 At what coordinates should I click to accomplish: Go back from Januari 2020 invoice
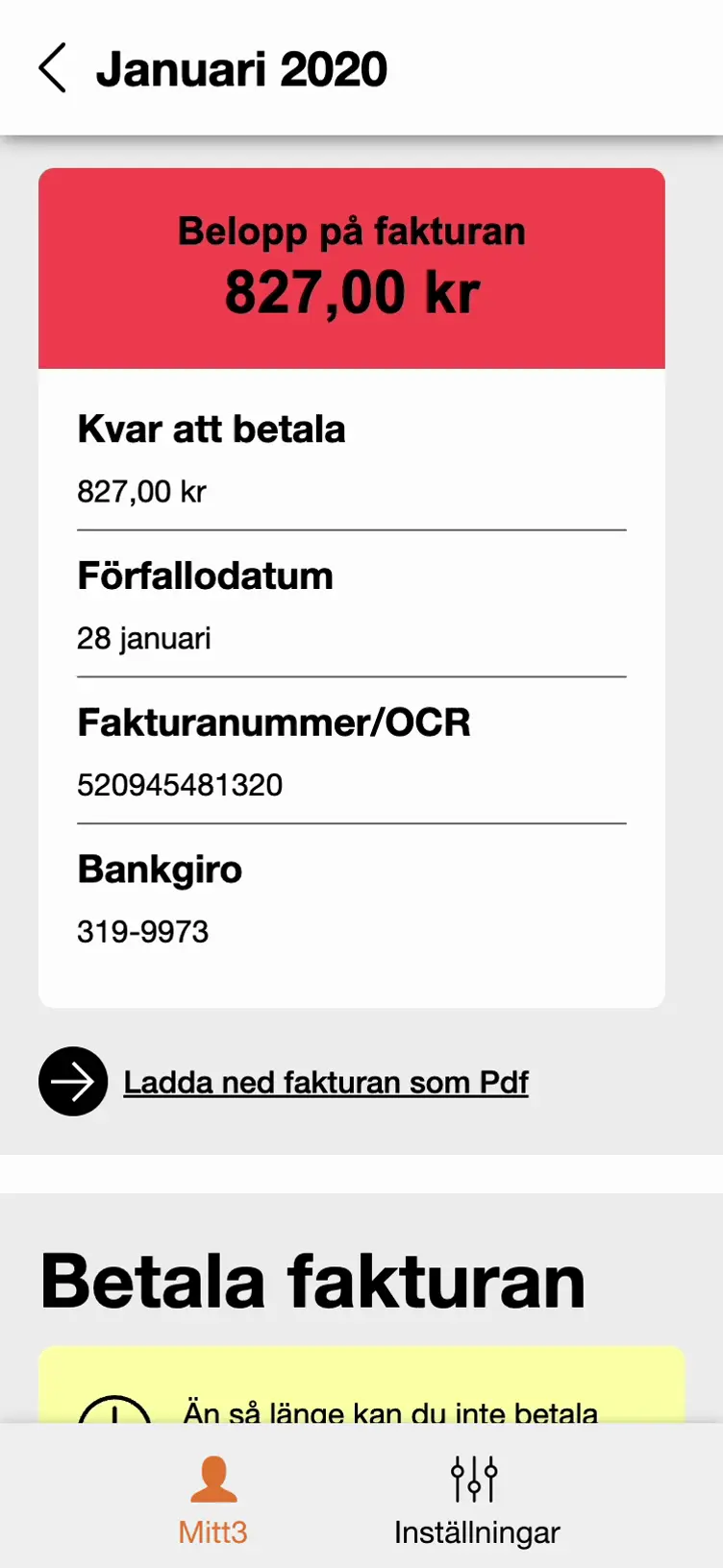pyautogui.click(x=53, y=68)
